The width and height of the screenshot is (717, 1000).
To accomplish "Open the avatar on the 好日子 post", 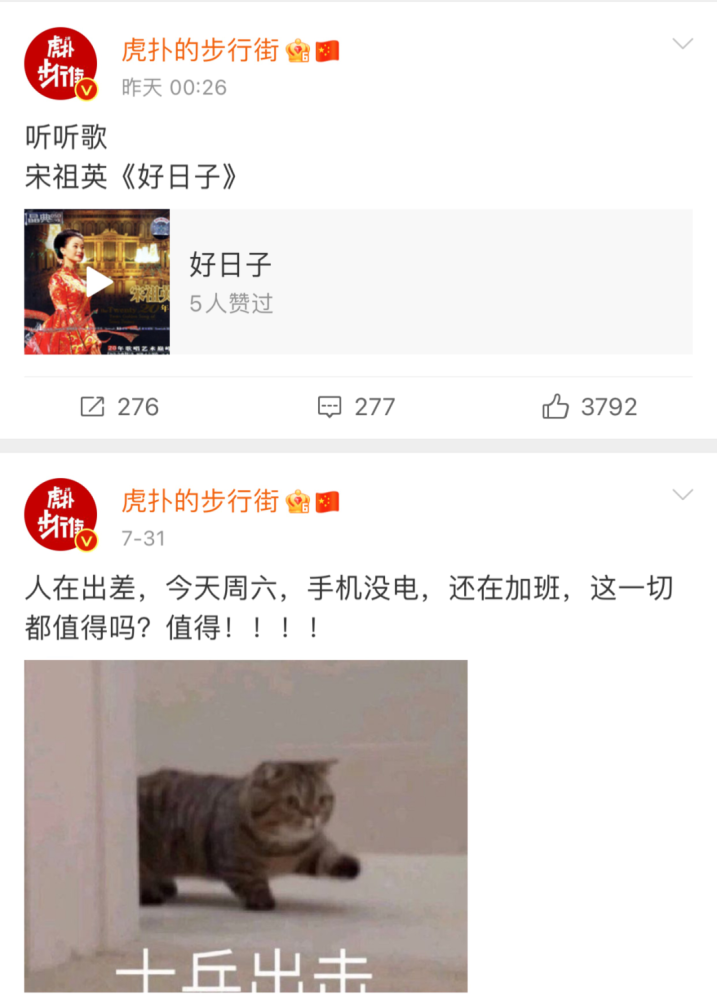I will point(60,64).
